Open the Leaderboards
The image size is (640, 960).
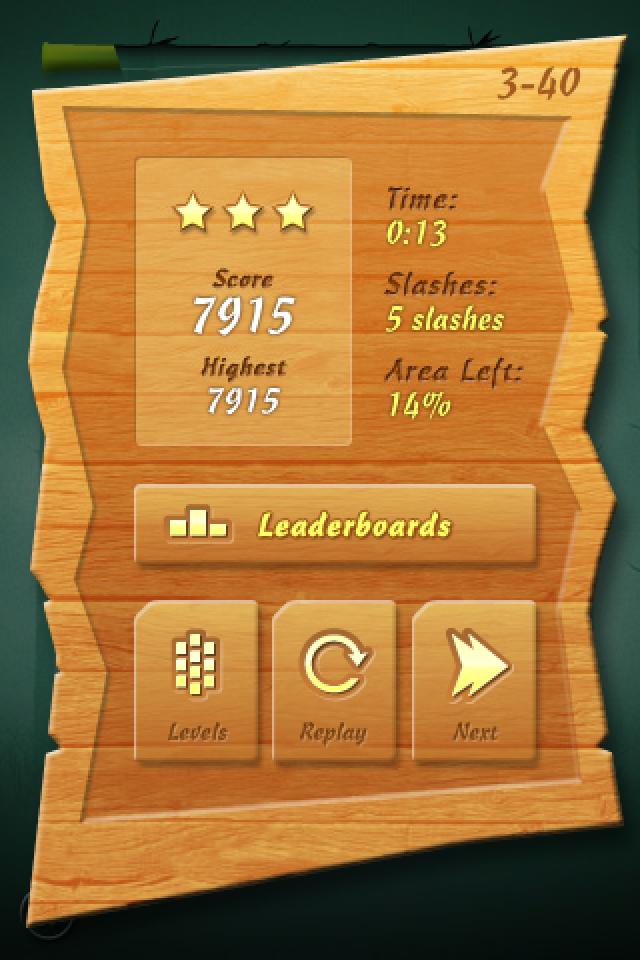pyautogui.click(x=335, y=525)
